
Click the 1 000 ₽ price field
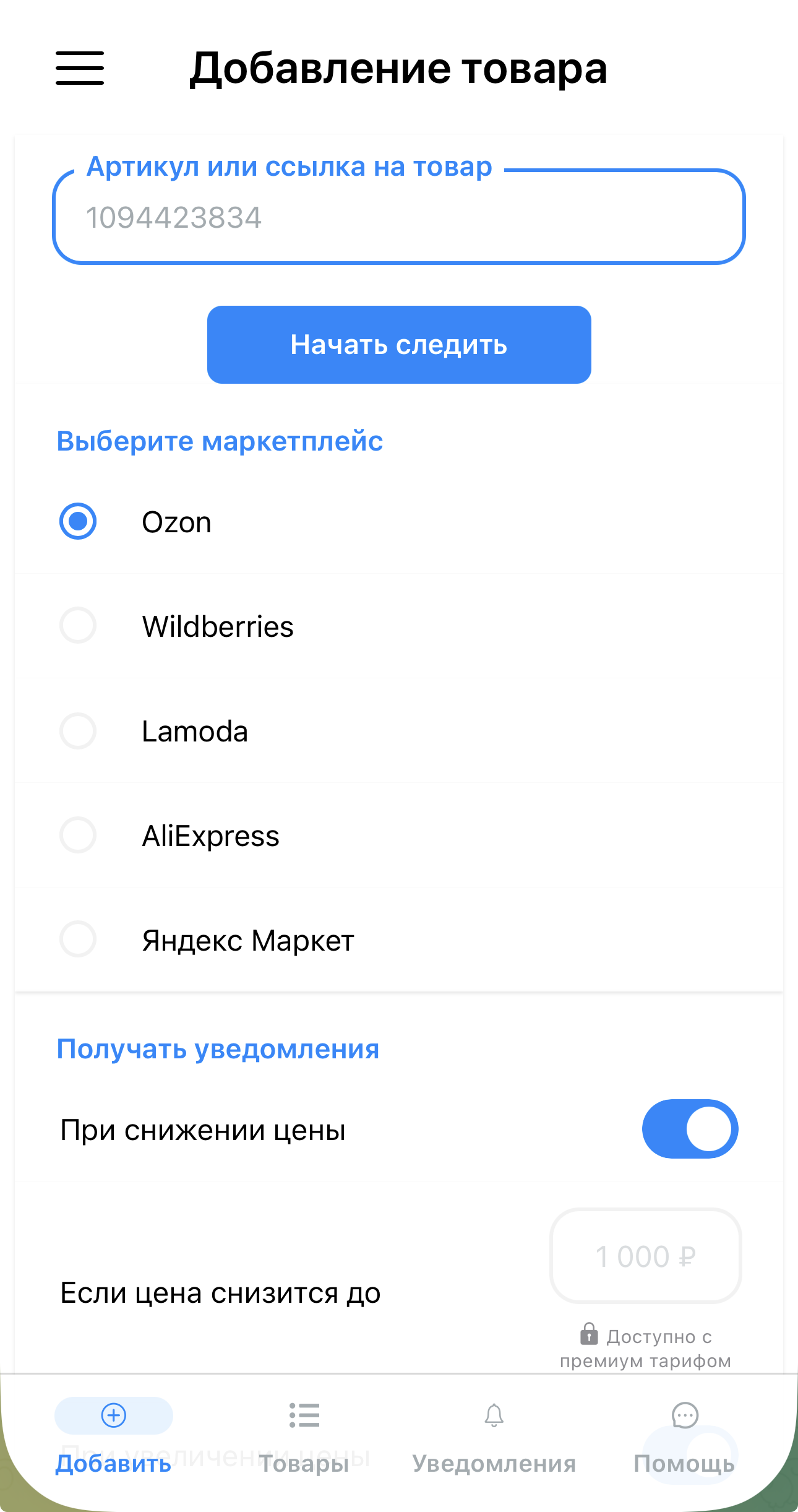[x=646, y=1256]
